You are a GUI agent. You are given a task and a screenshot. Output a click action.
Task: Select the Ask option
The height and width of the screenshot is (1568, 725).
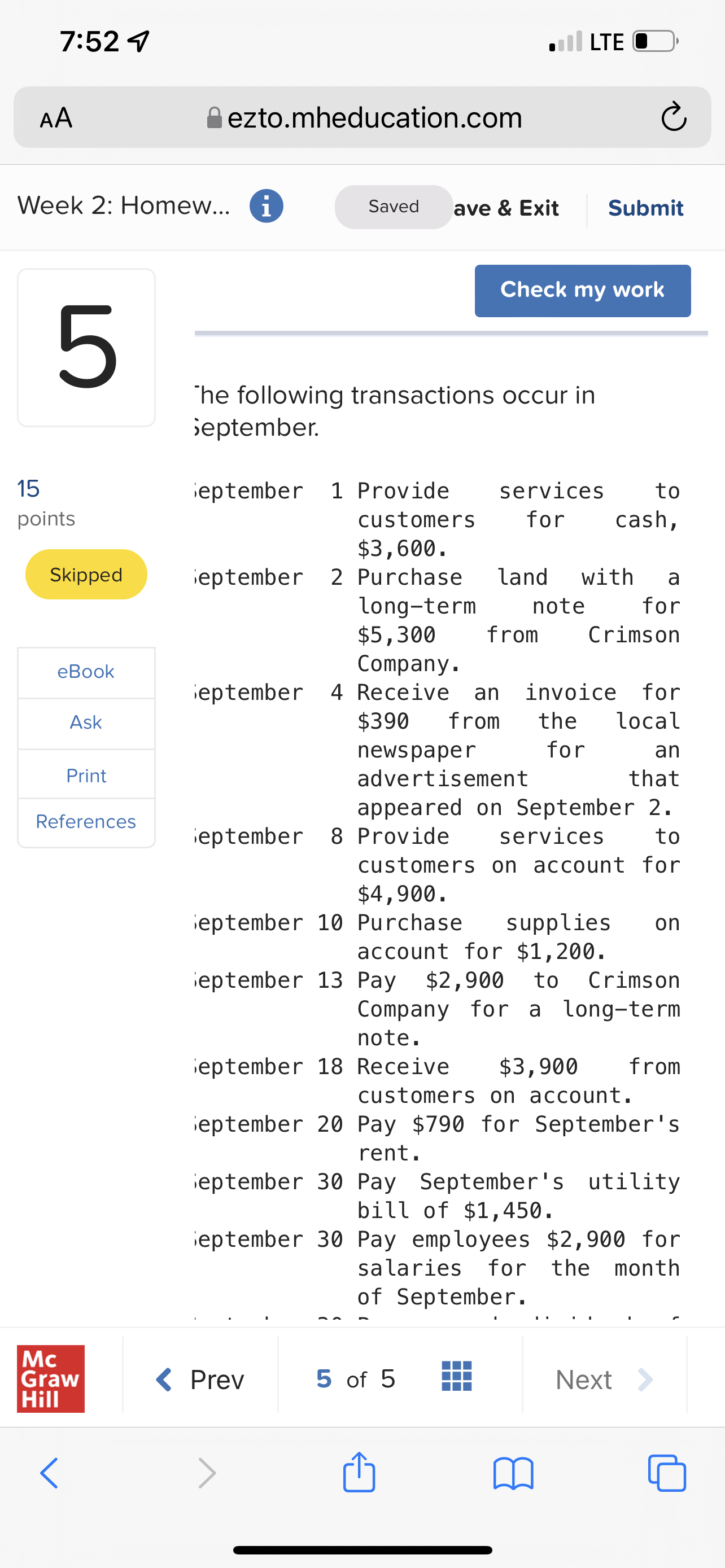coord(86,722)
